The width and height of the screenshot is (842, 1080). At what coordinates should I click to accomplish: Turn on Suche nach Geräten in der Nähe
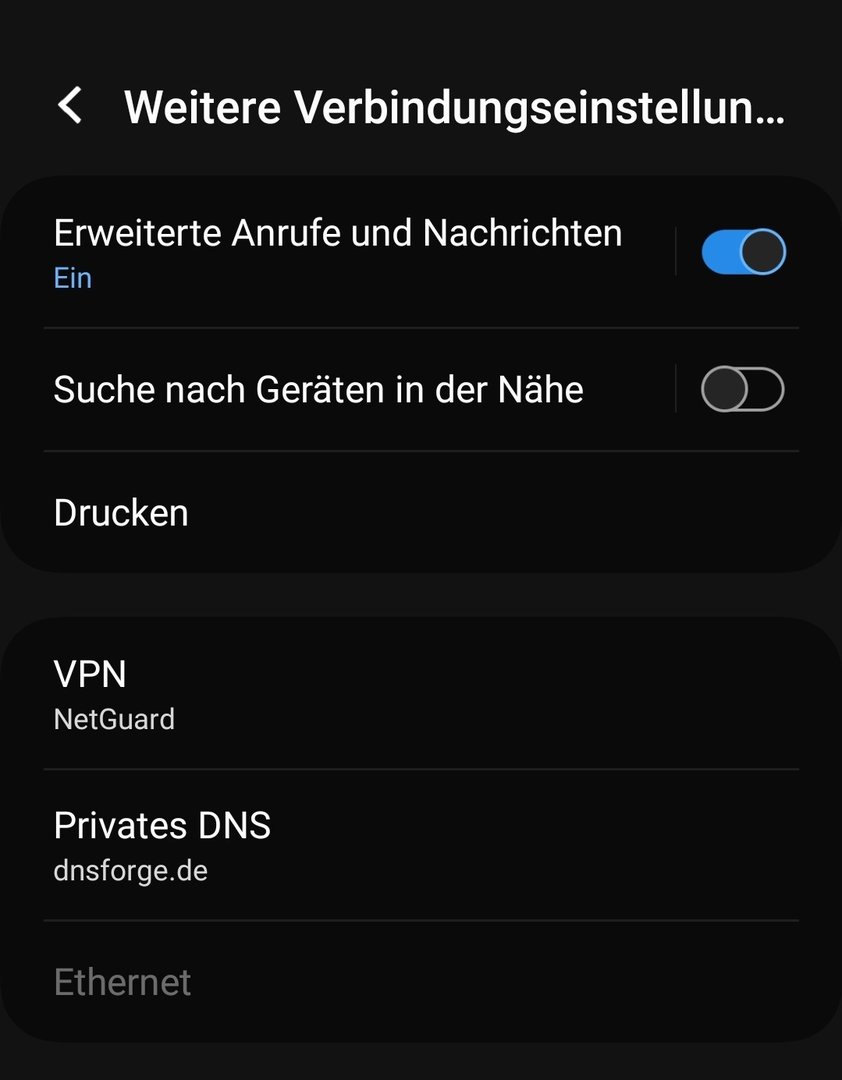(743, 389)
